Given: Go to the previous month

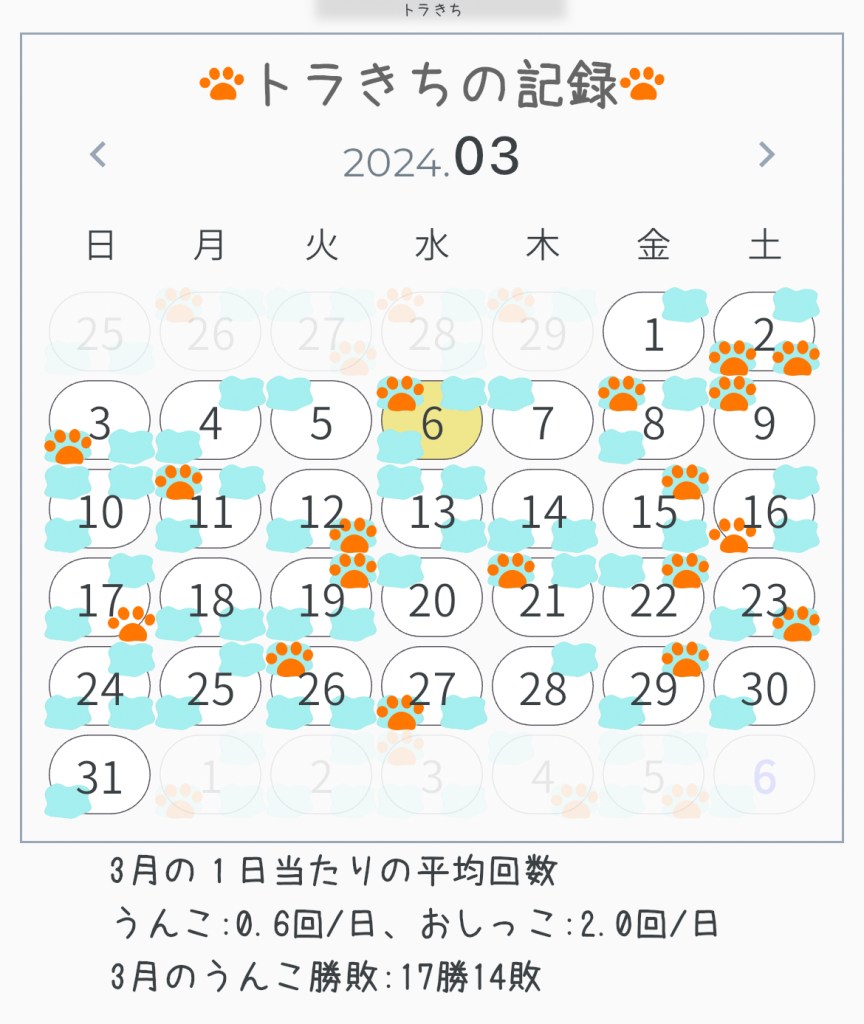Looking at the screenshot, I should coord(98,155).
